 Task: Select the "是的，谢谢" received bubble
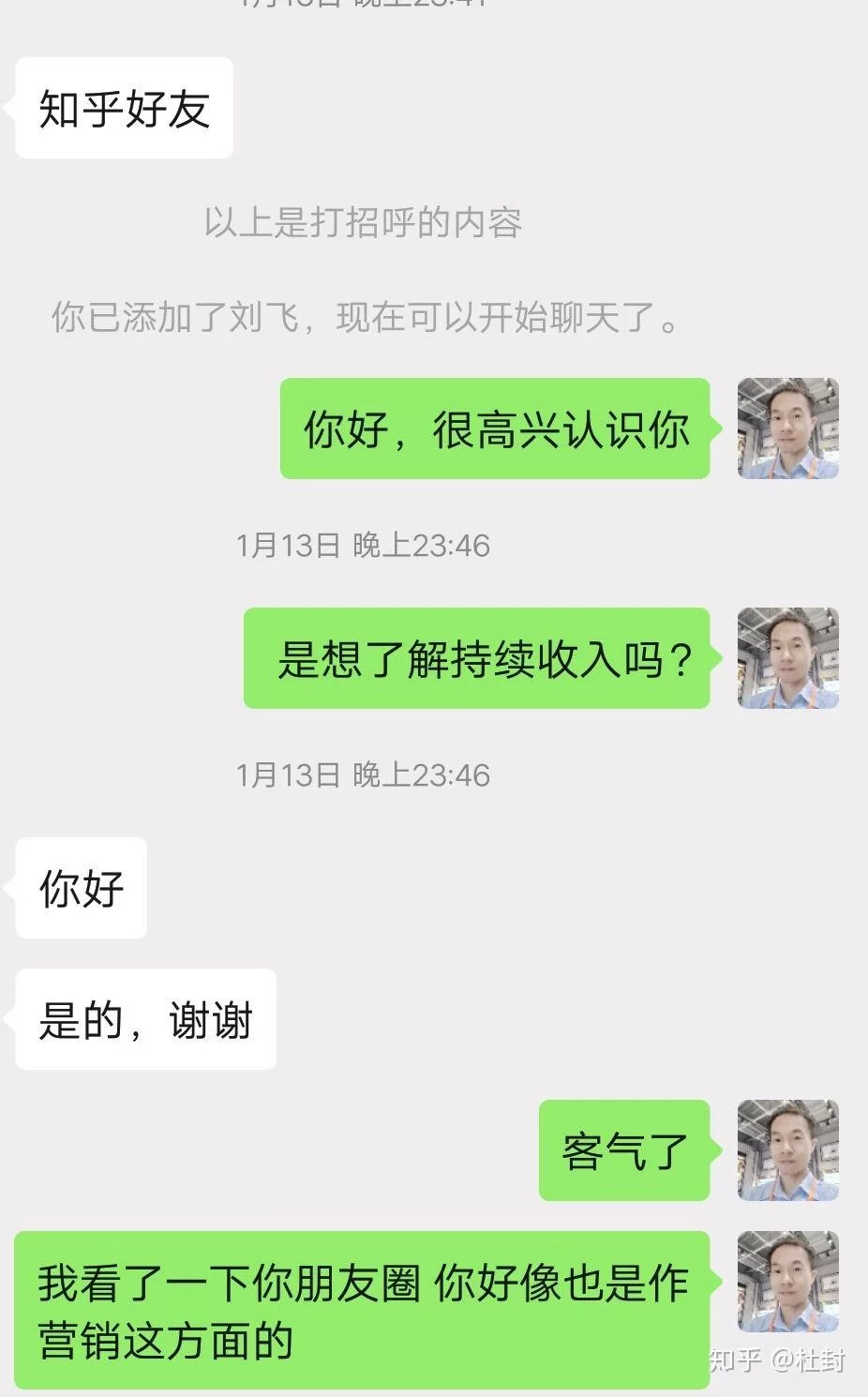144,1020
